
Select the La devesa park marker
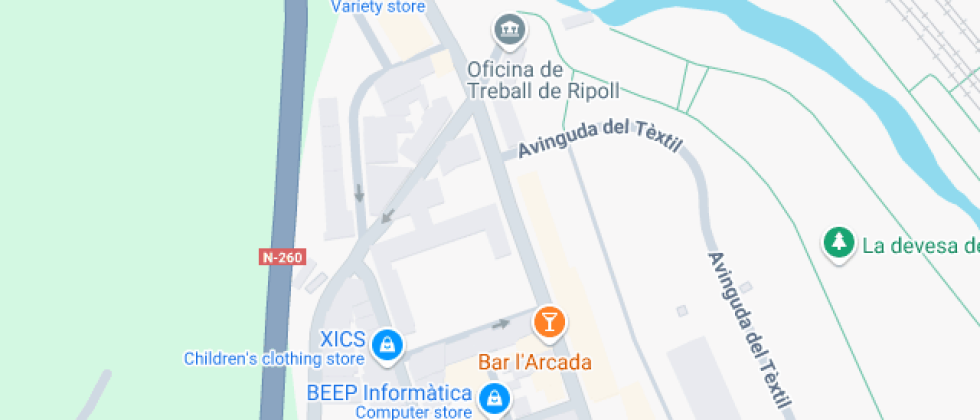click(x=839, y=242)
